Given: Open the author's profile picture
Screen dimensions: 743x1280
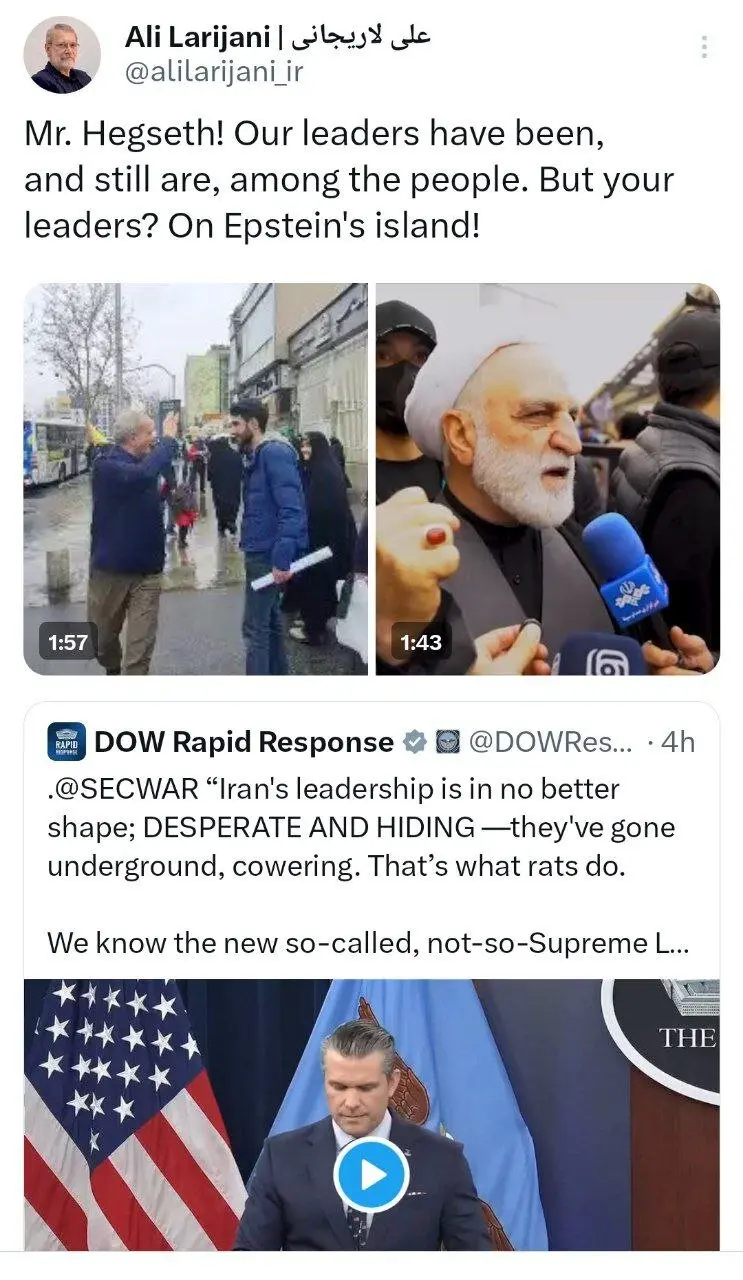Looking at the screenshot, I should [x=62, y=55].
